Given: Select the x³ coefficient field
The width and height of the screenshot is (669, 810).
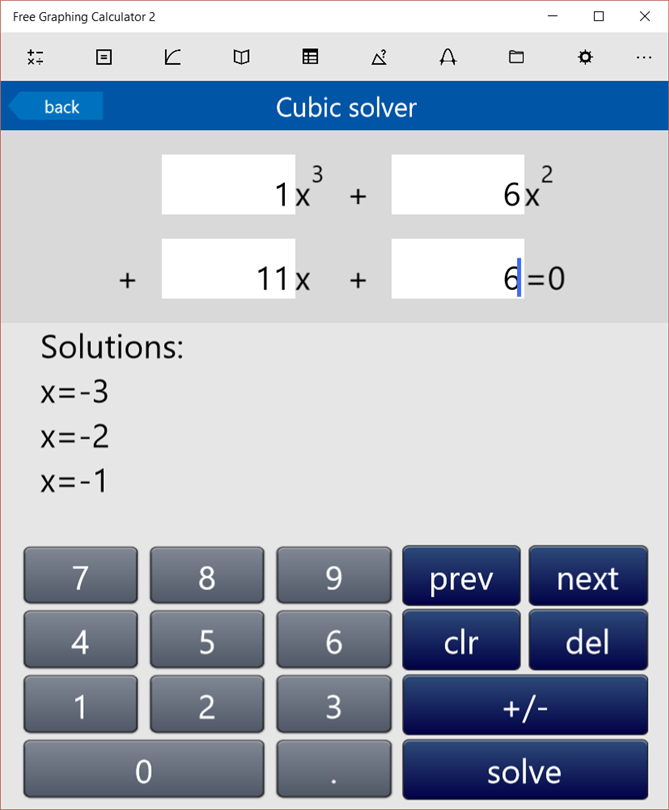Looking at the screenshot, I should tap(228, 185).
